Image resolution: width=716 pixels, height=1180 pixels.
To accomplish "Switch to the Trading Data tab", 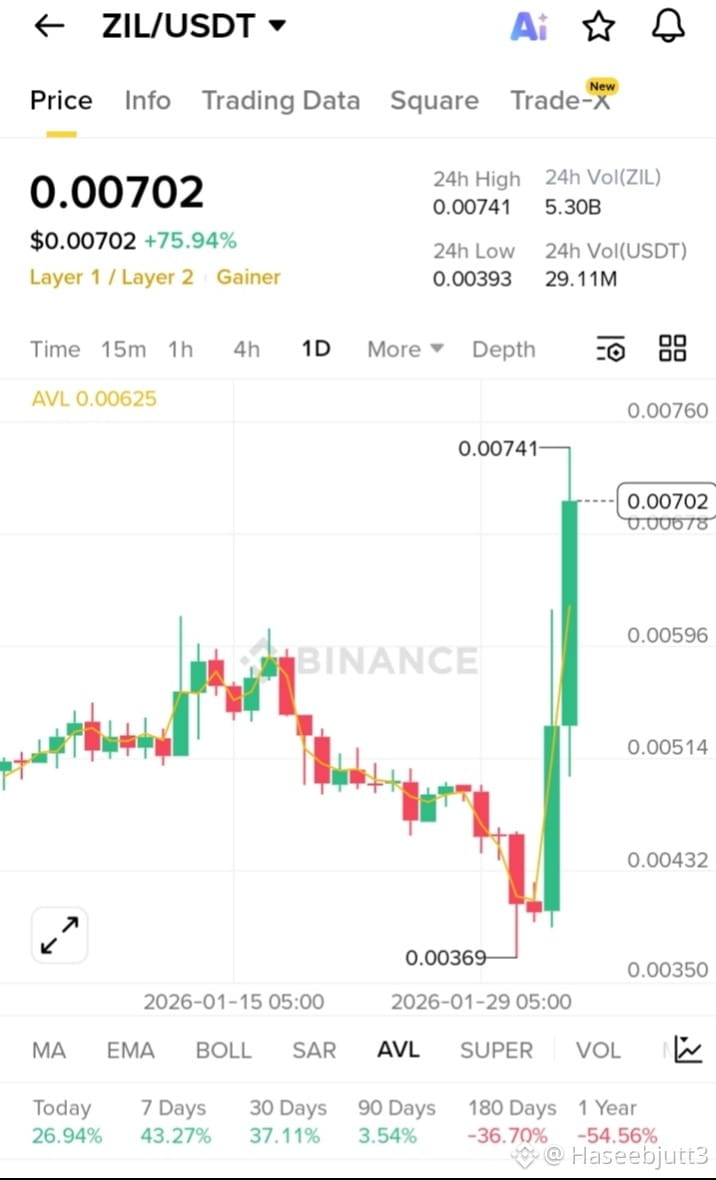I will [280, 100].
